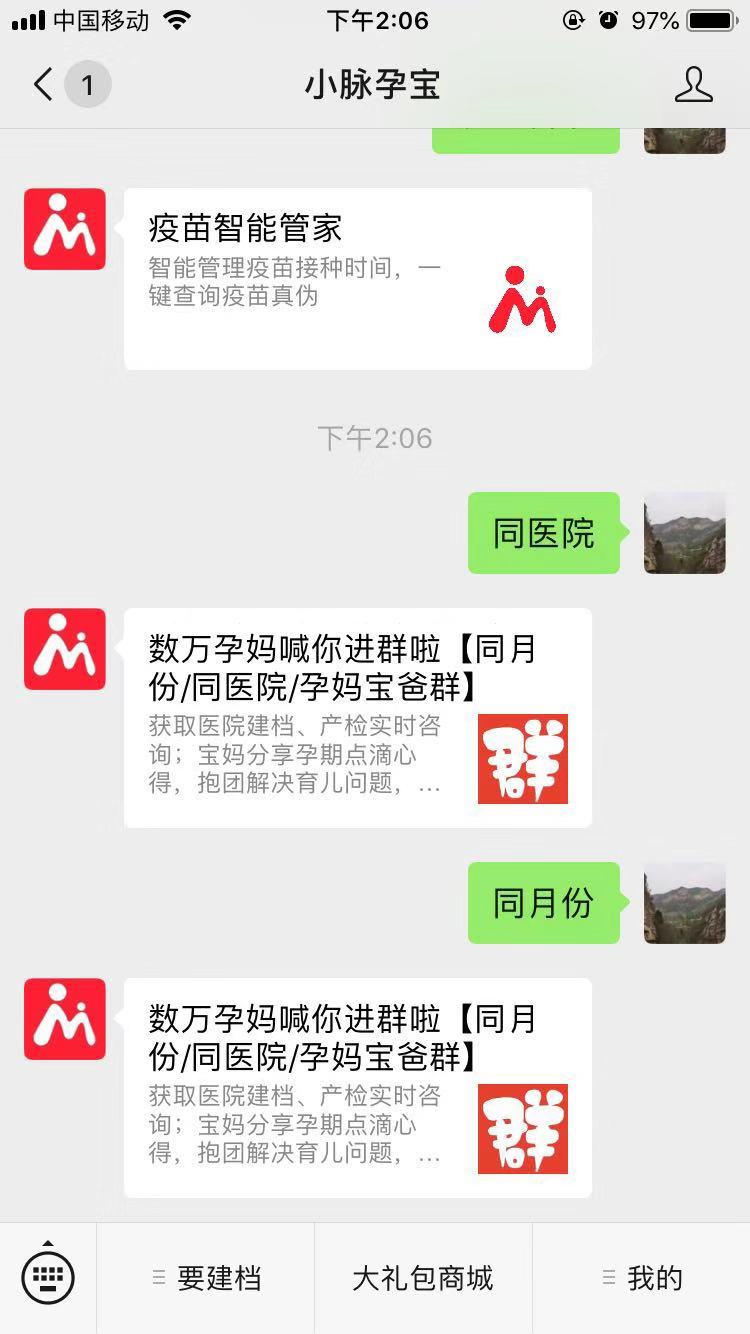The height and width of the screenshot is (1334, 750).
Task: Open the first 数万孕妈喊你进群啦 group card
Action: [357, 717]
